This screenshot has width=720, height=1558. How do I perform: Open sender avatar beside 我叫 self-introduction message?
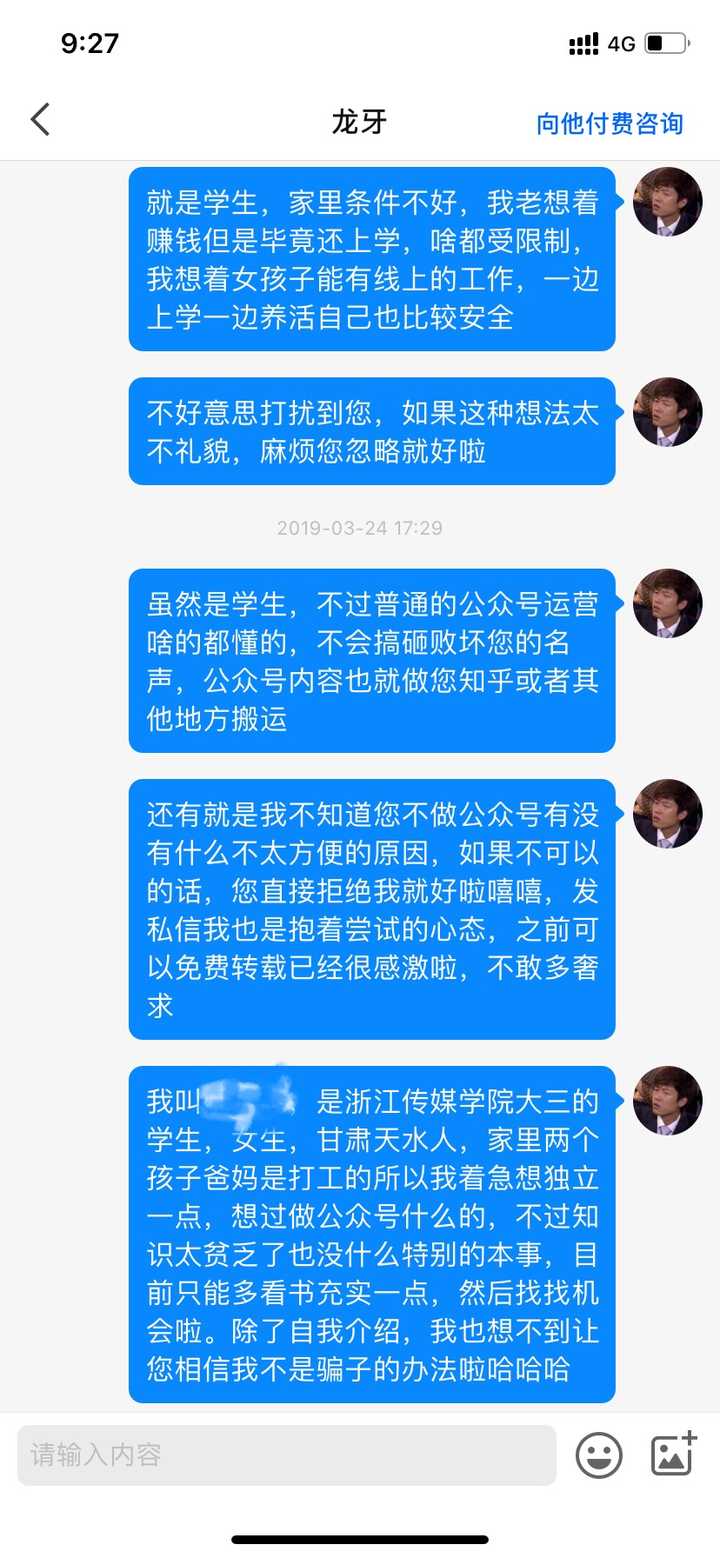click(x=667, y=1100)
